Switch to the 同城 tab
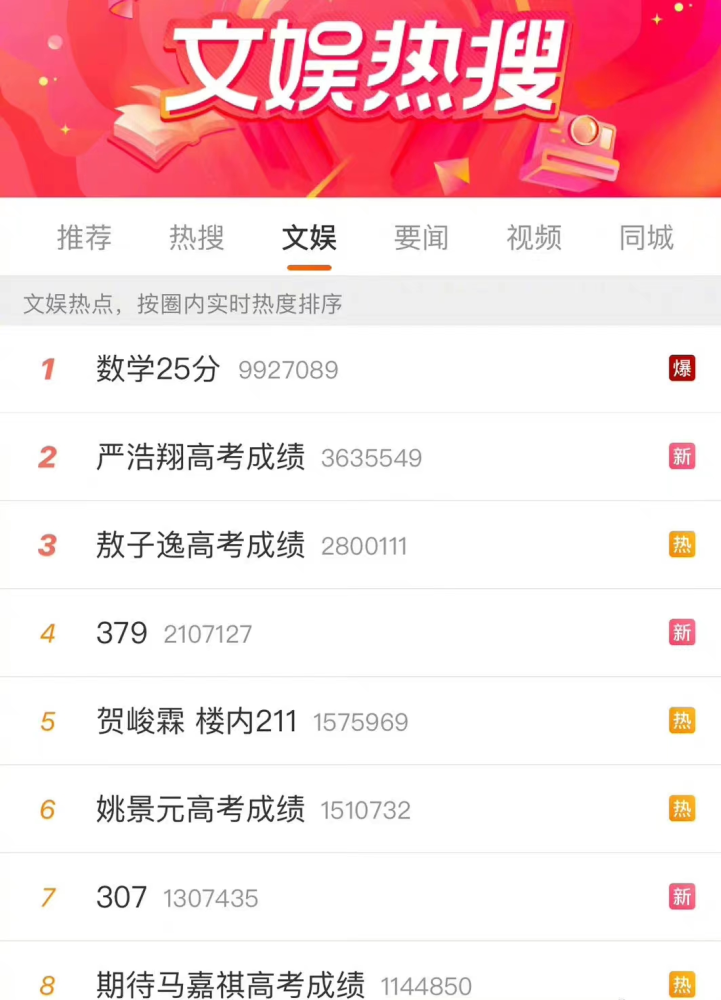 tap(646, 238)
